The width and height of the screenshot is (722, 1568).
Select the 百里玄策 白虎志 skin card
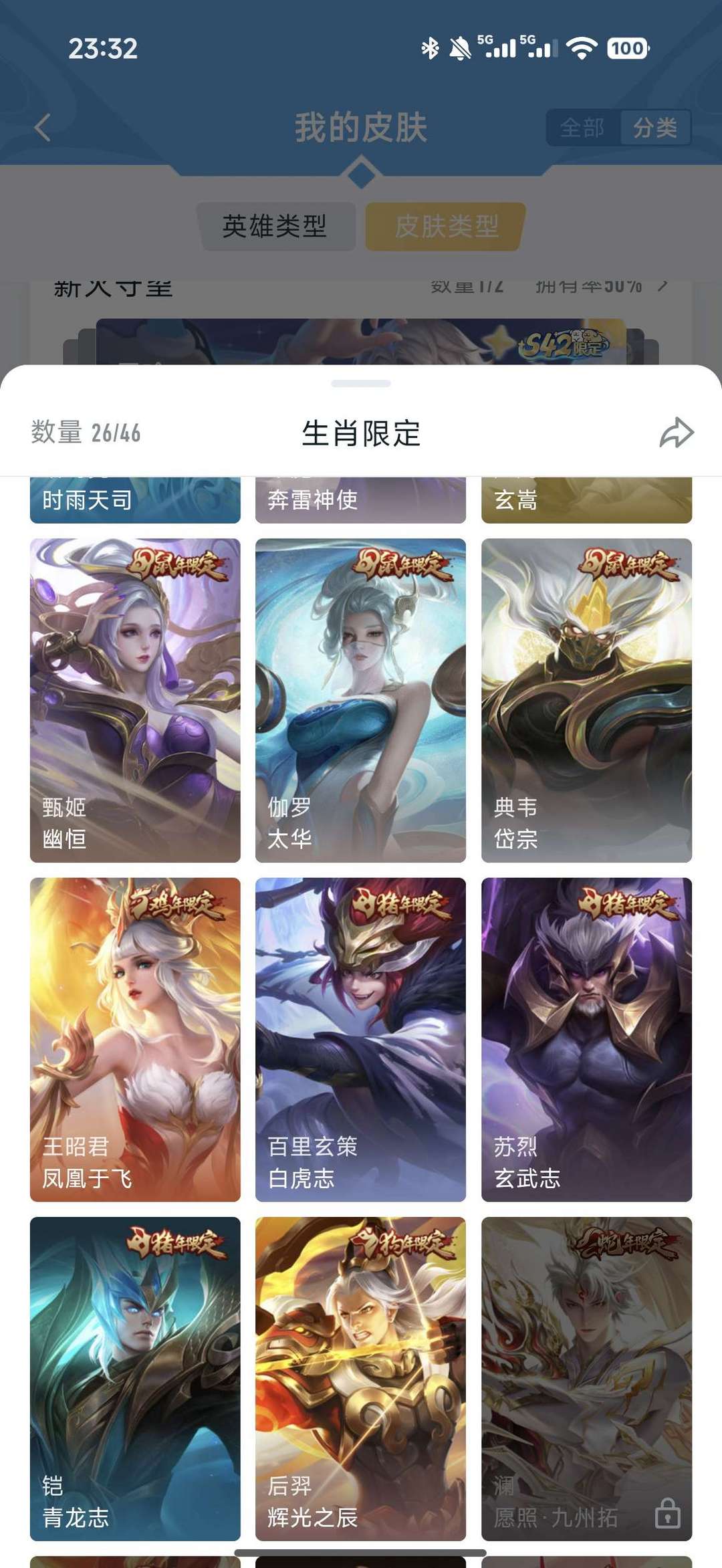[x=360, y=1040]
